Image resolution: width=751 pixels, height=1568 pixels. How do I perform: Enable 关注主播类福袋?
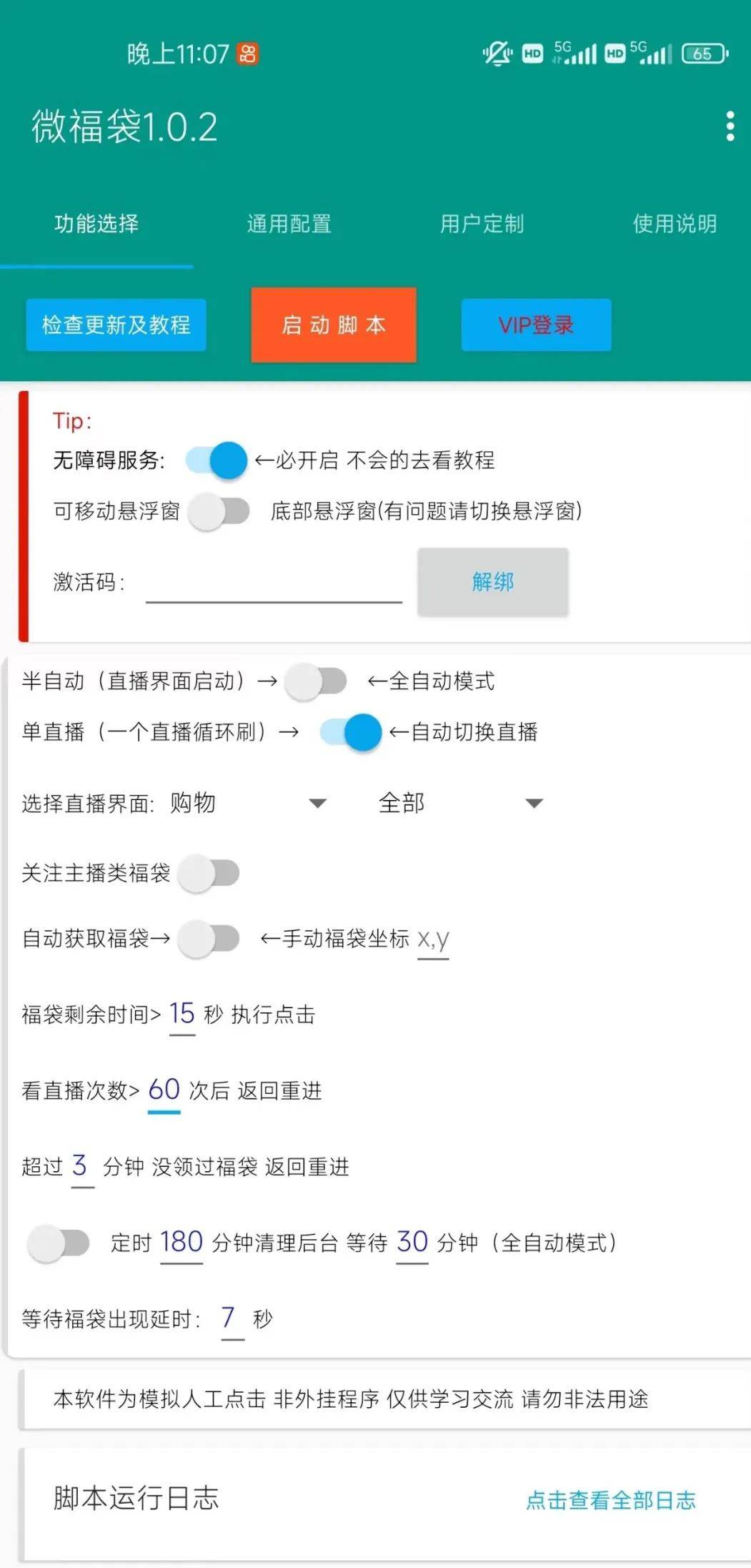[209, 873]
